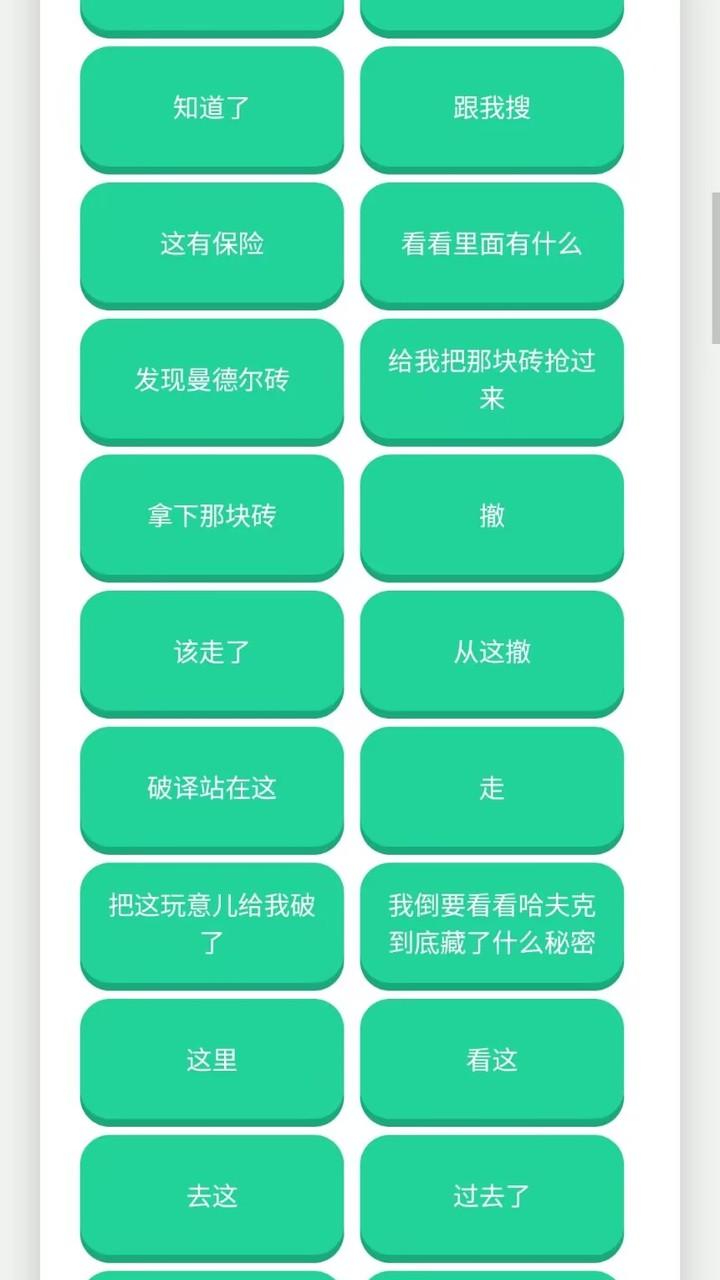
Task: Tap the 过去了 button
Action: point(492,1196)
